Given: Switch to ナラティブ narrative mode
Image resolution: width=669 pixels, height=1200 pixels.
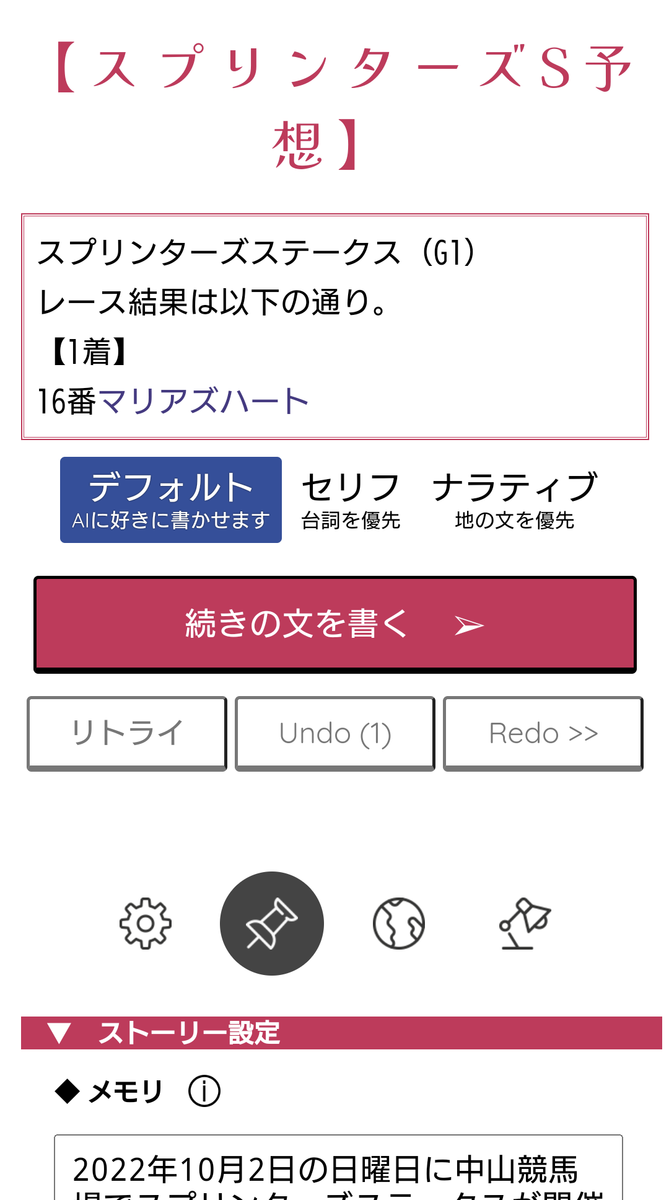Looking at the screenshot, I should point(515,500).
